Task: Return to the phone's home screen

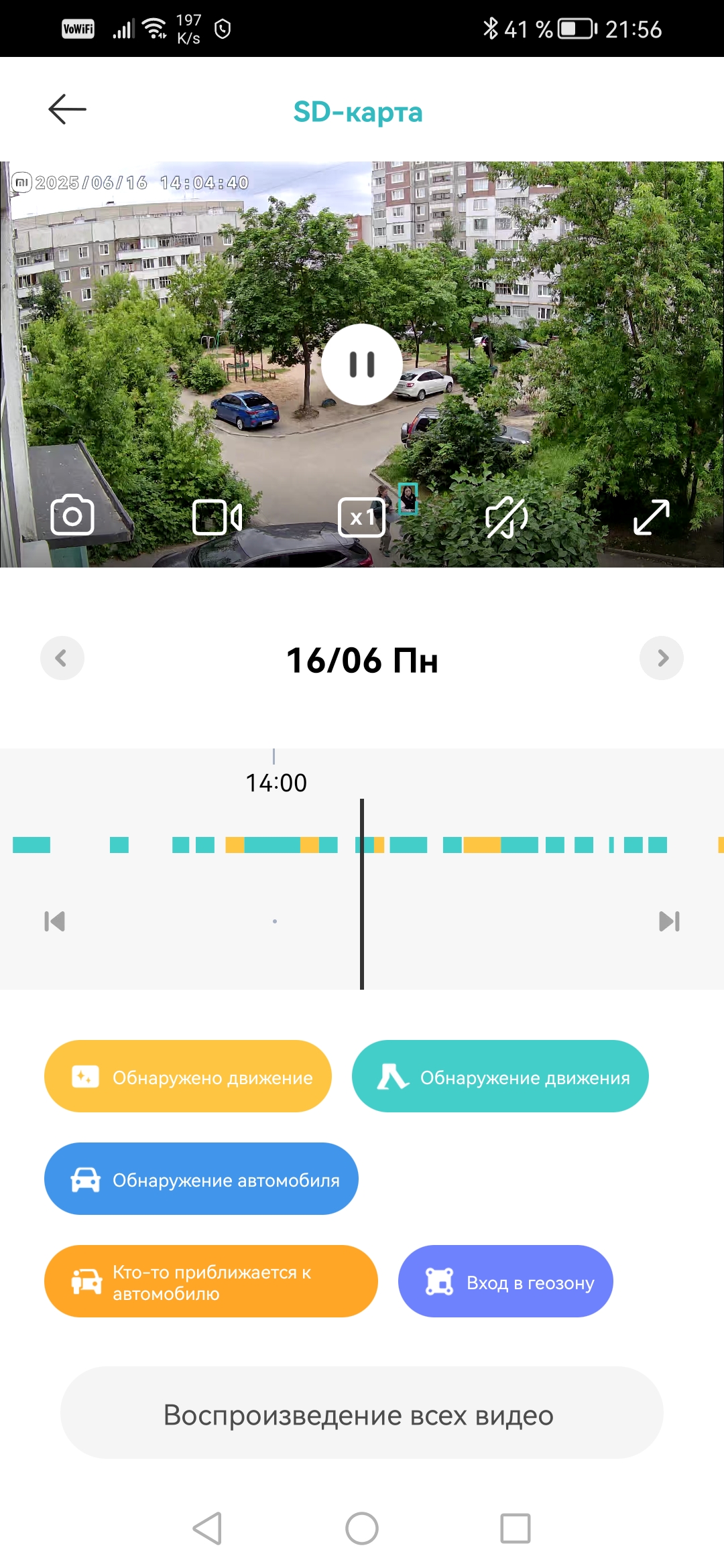Action: point(362,1528)
